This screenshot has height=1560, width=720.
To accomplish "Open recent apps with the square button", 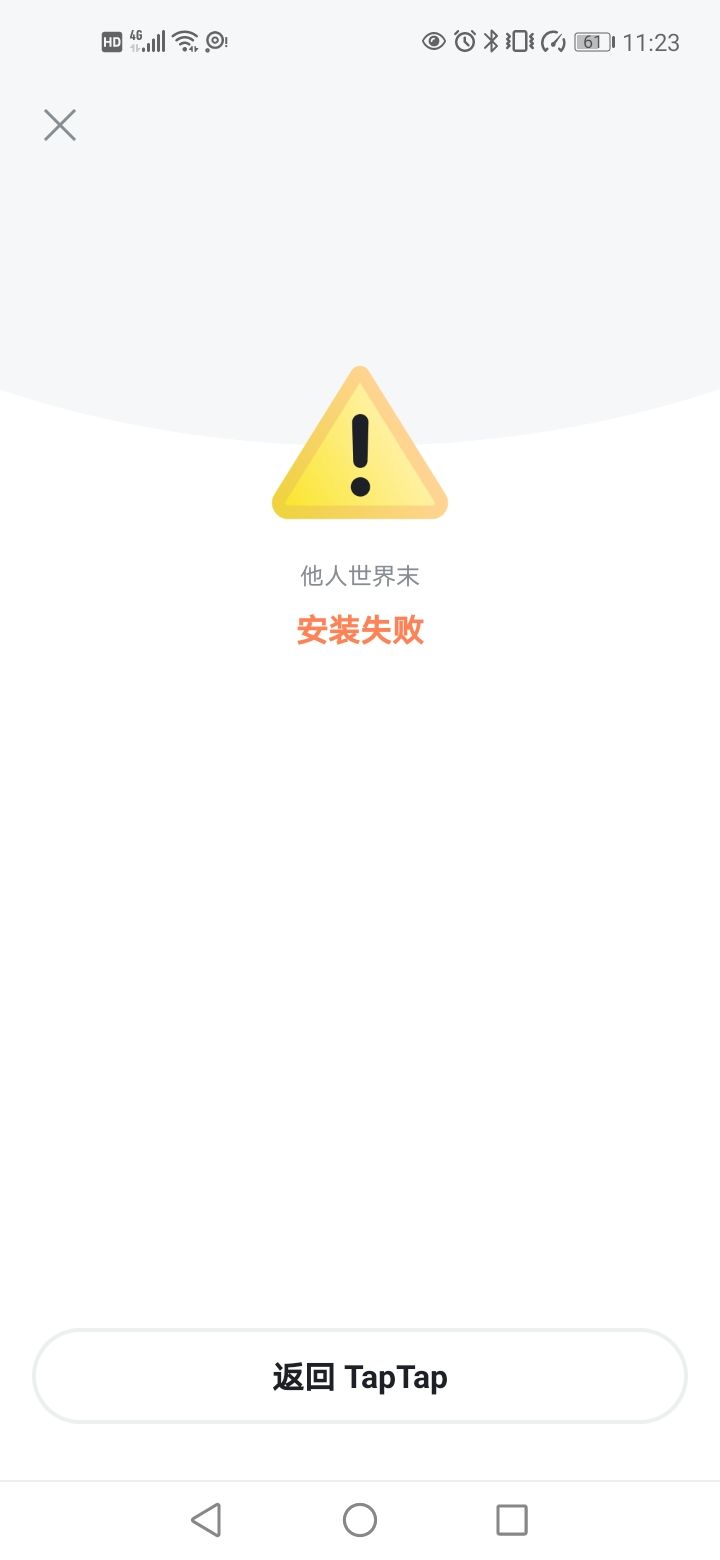I will 512,1519.
